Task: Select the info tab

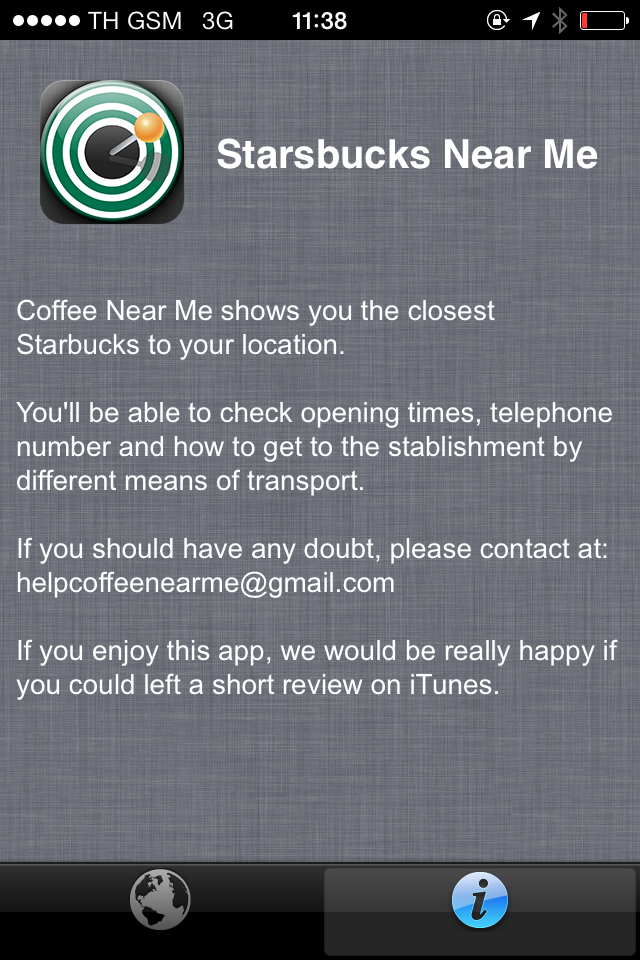Action: (480, 900)
